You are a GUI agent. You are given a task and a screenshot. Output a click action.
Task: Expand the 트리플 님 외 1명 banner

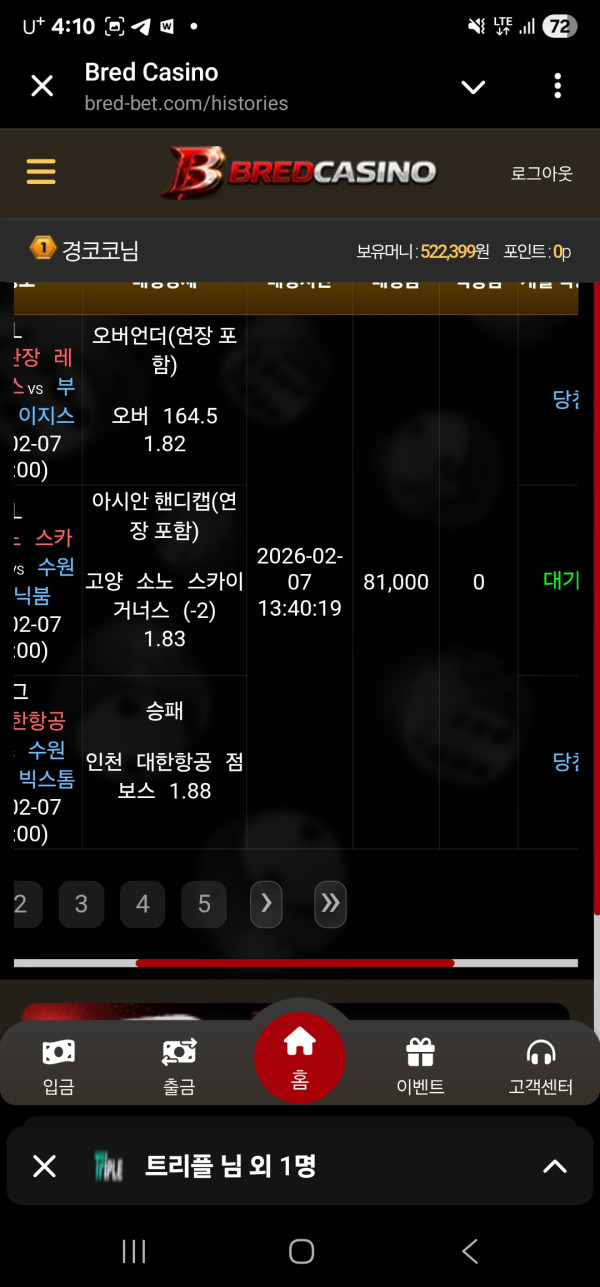tap(554, 1166)
